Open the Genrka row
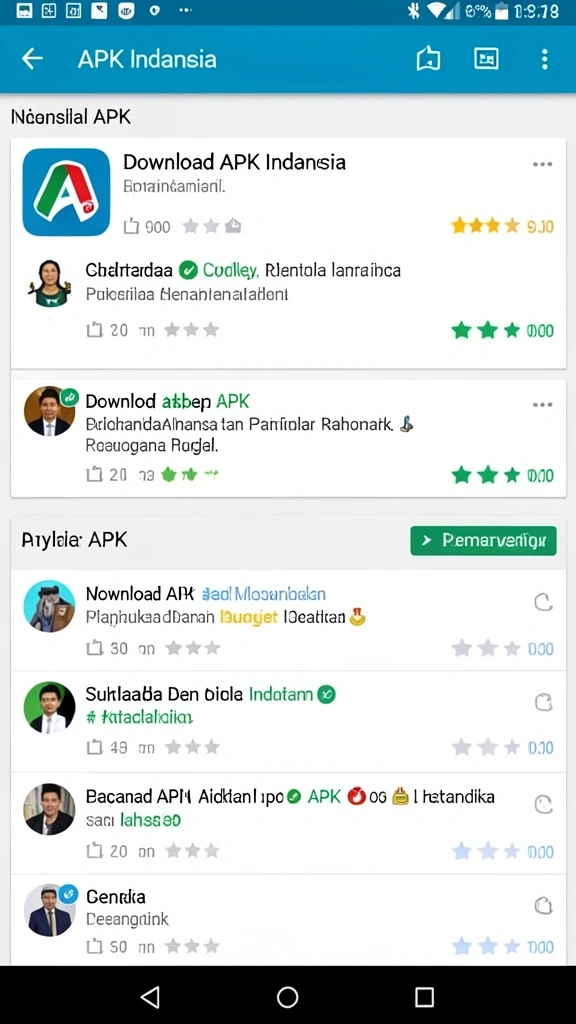 [x=288, y=920]
